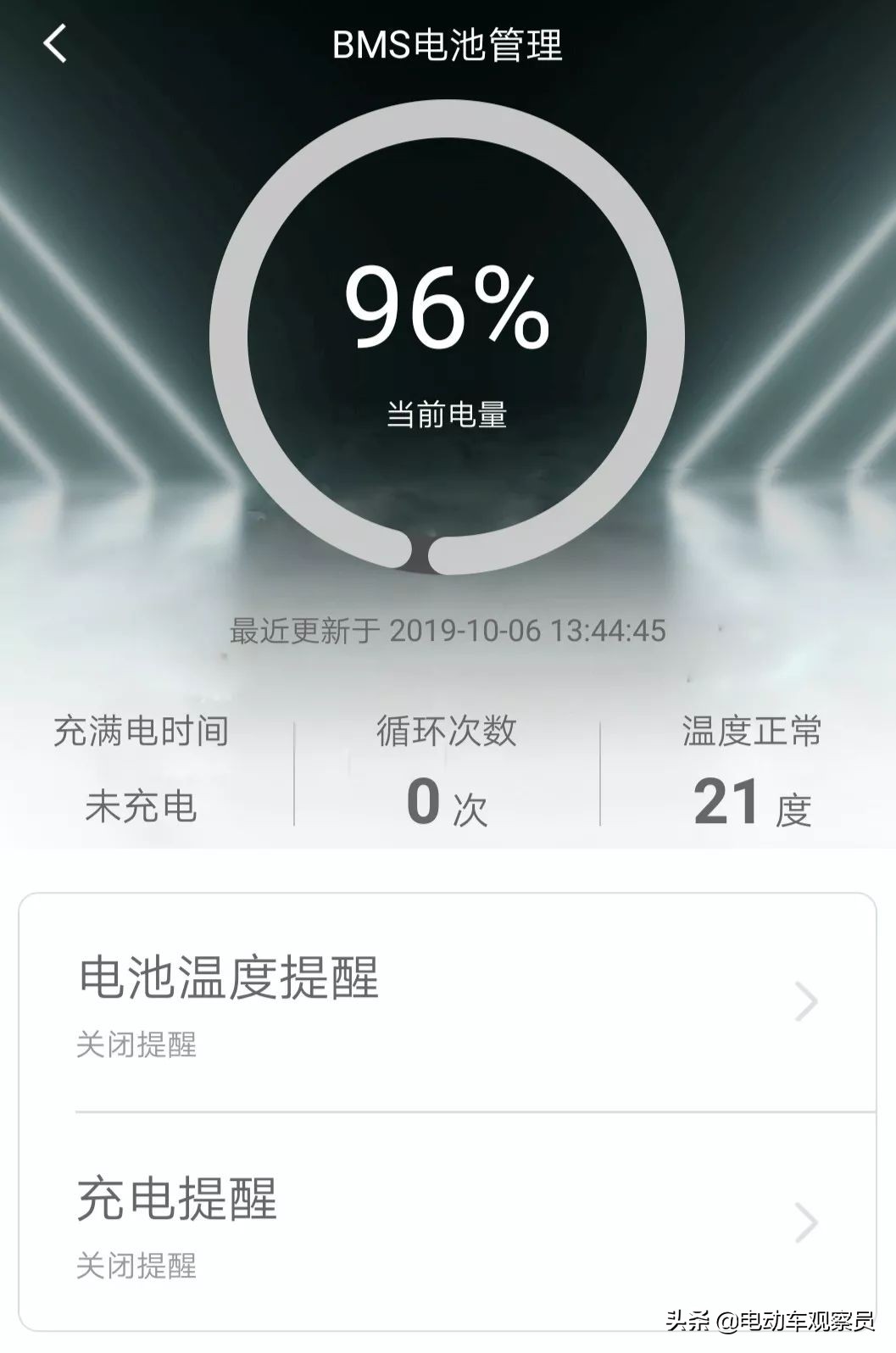
Task: Tap the 最近更新于 timestamp to refresh
Action: [448, 629]
